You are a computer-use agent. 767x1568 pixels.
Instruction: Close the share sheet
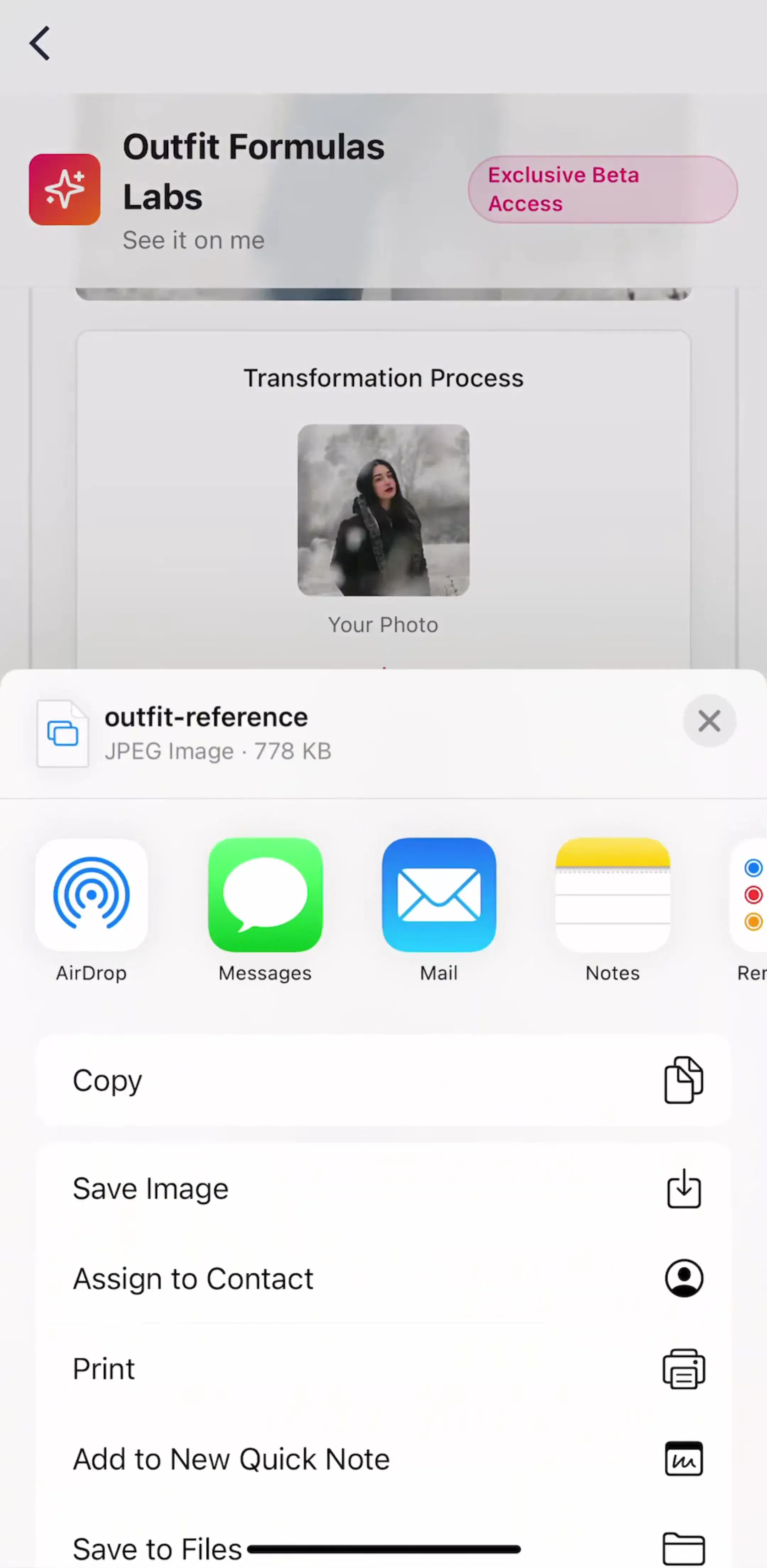coord(709,721)
